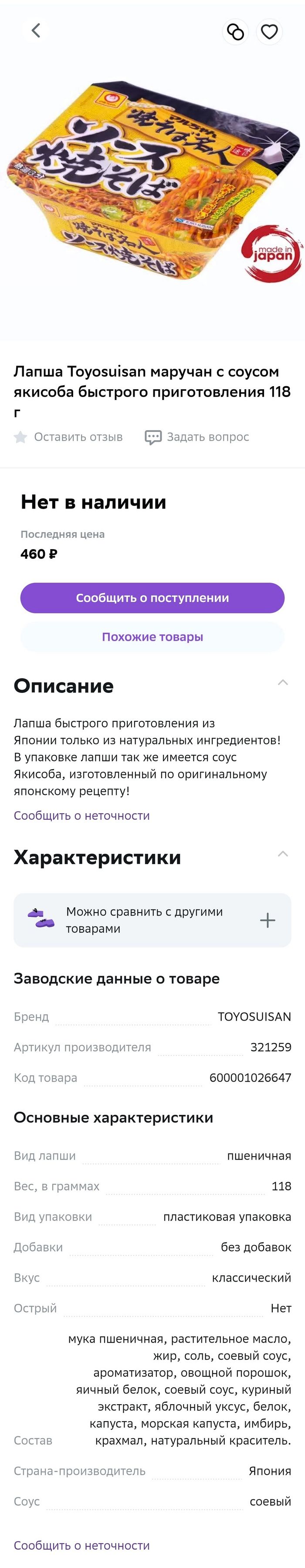Report an inaccuracy under the specifications
The width and height of the screenshot is (305, 1568).
click(x=81, y=1545)
